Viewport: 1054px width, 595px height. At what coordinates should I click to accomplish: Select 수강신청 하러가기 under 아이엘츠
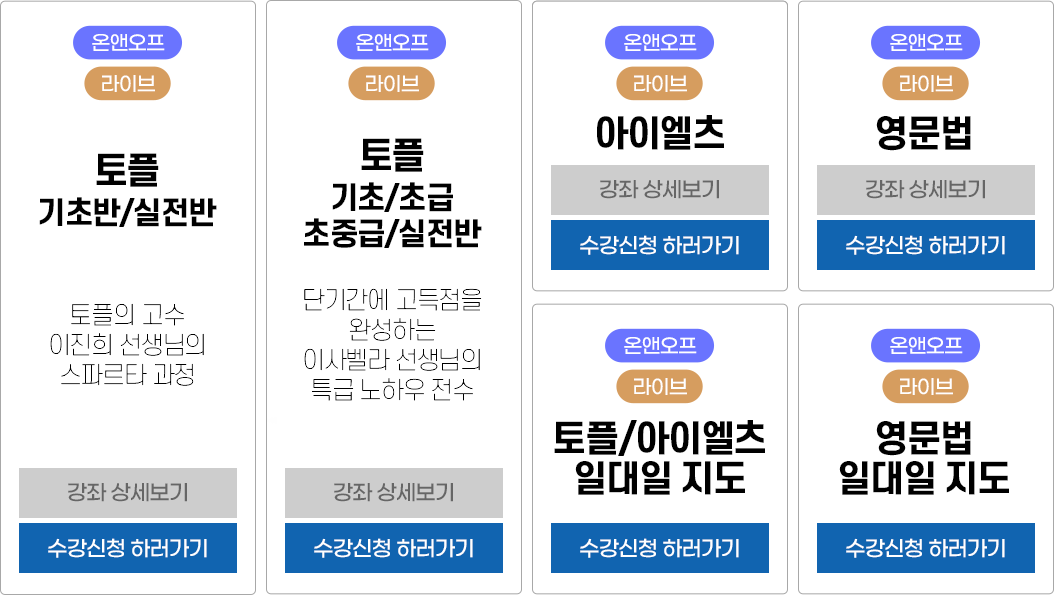point(660,245)
